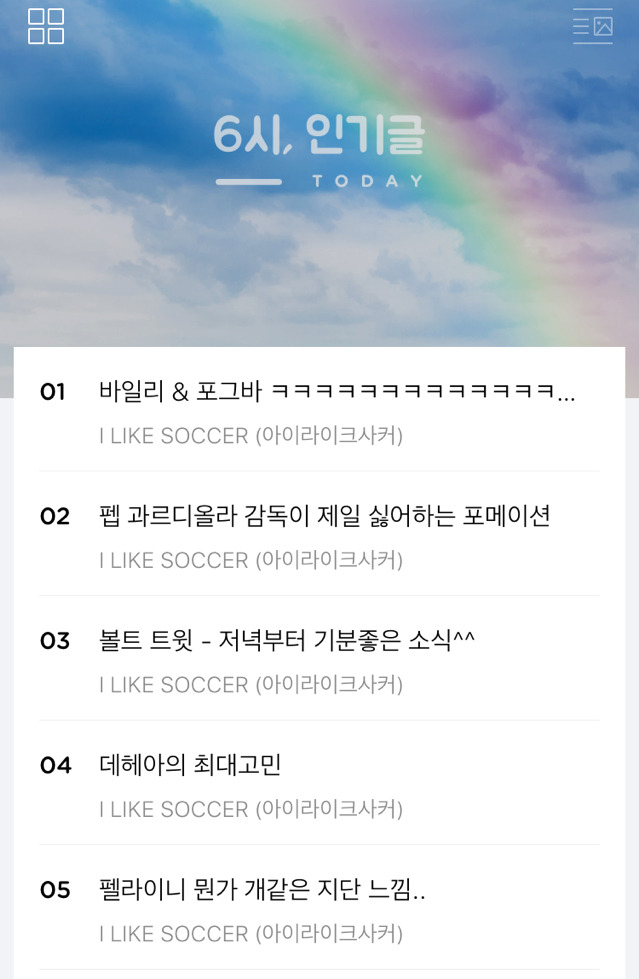Read post 02 on 펩 과르디올라 감독
639x979 pixels.
coord(325,517)
